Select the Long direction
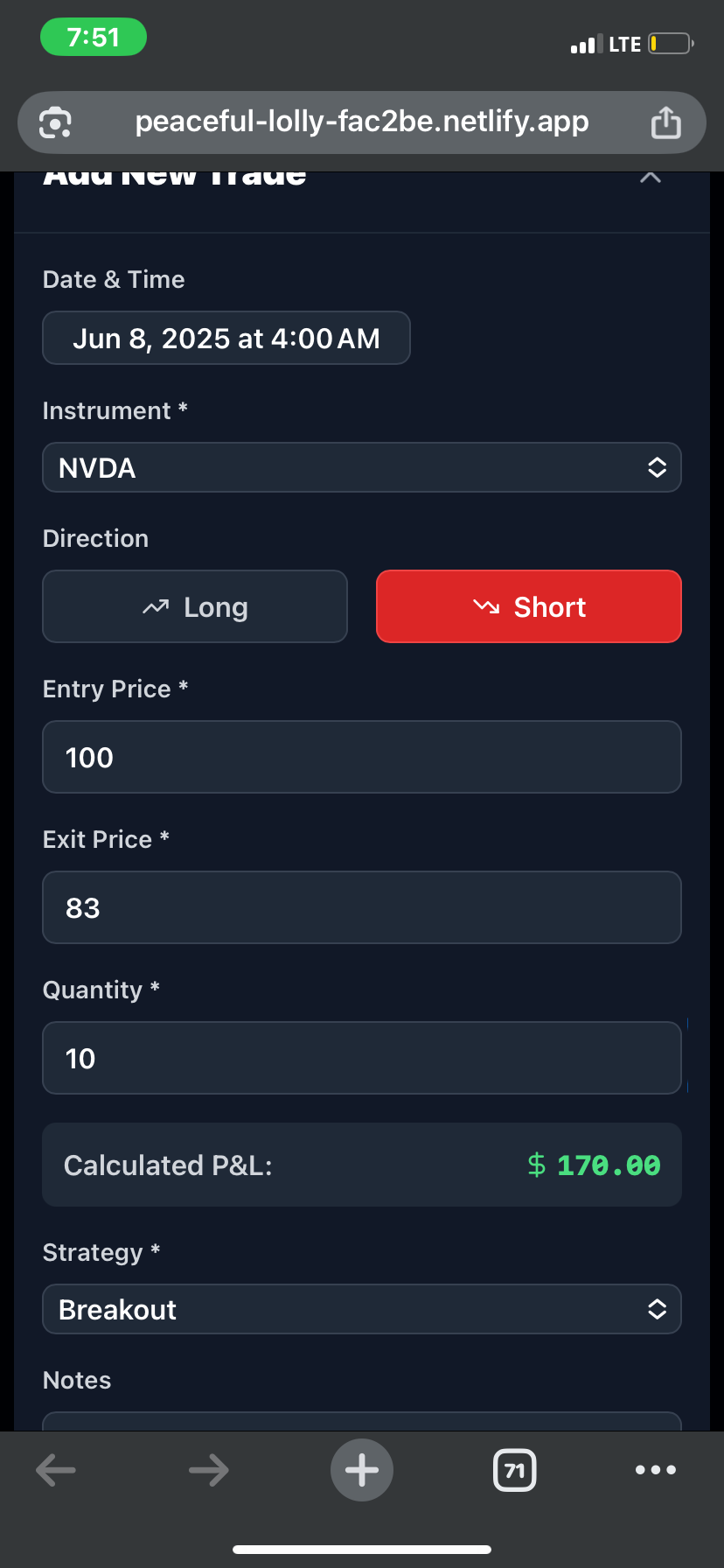This screenshot has width=724, height=1568. coord(195,606)
